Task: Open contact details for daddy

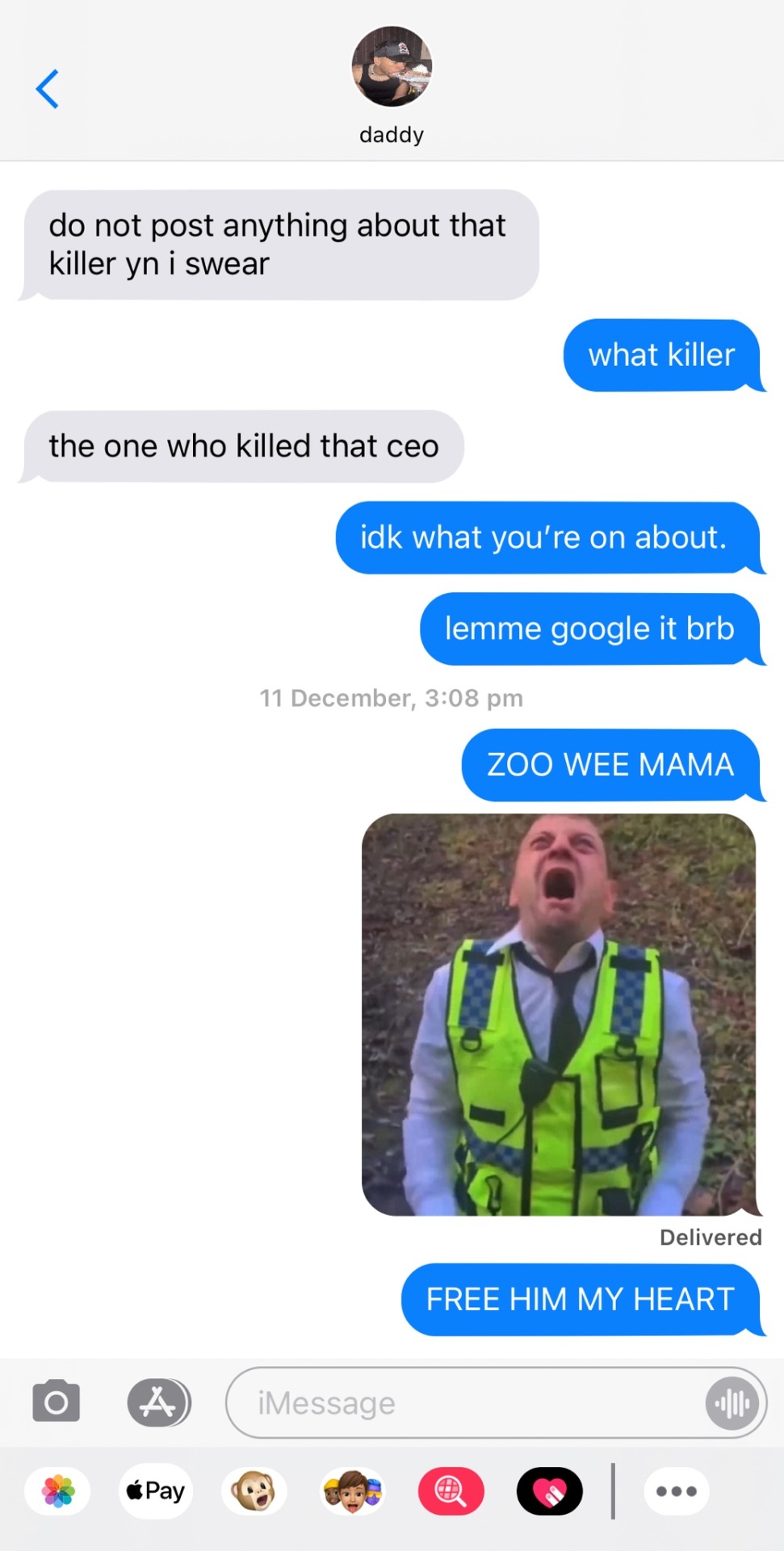Action: click(392, 85)
